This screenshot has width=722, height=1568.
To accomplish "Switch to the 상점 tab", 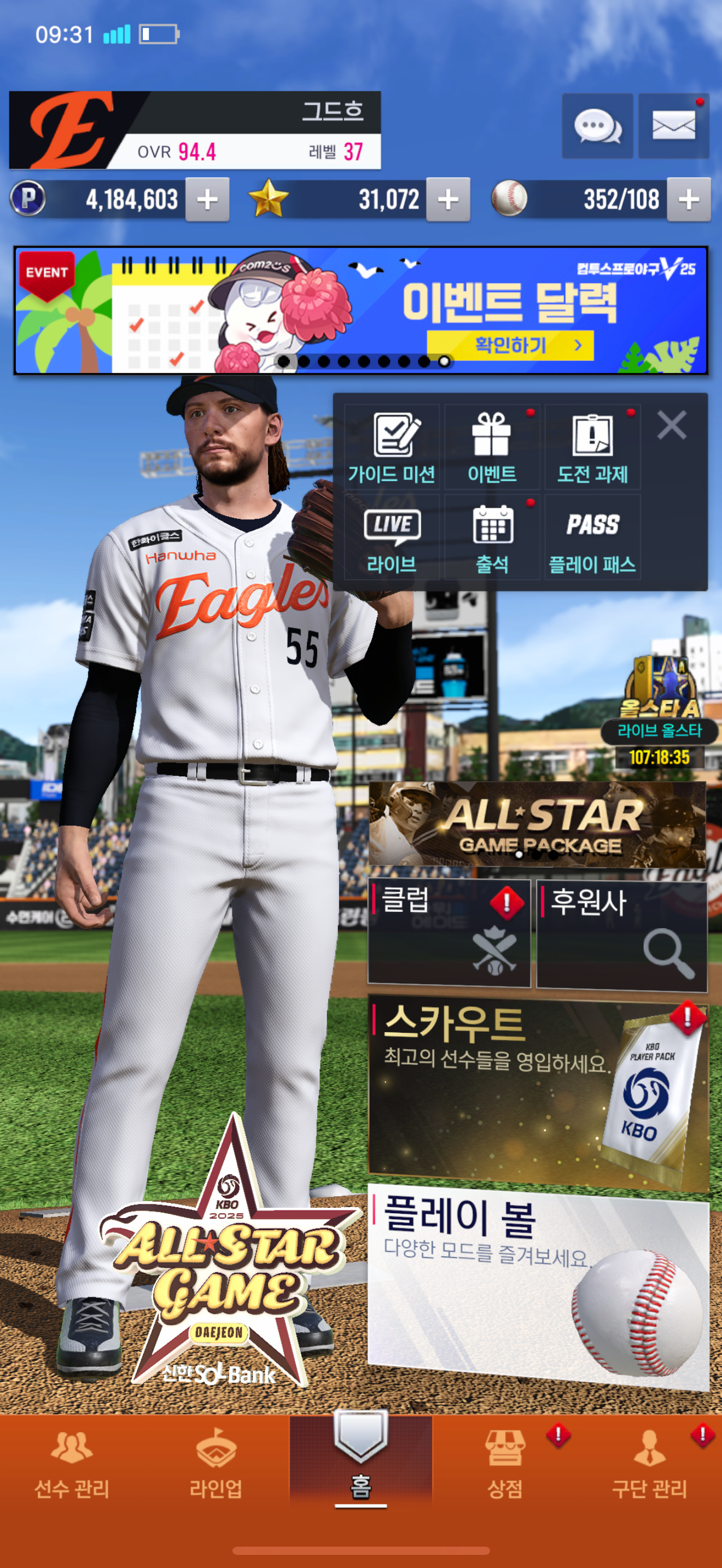I will coord(505,1465).
